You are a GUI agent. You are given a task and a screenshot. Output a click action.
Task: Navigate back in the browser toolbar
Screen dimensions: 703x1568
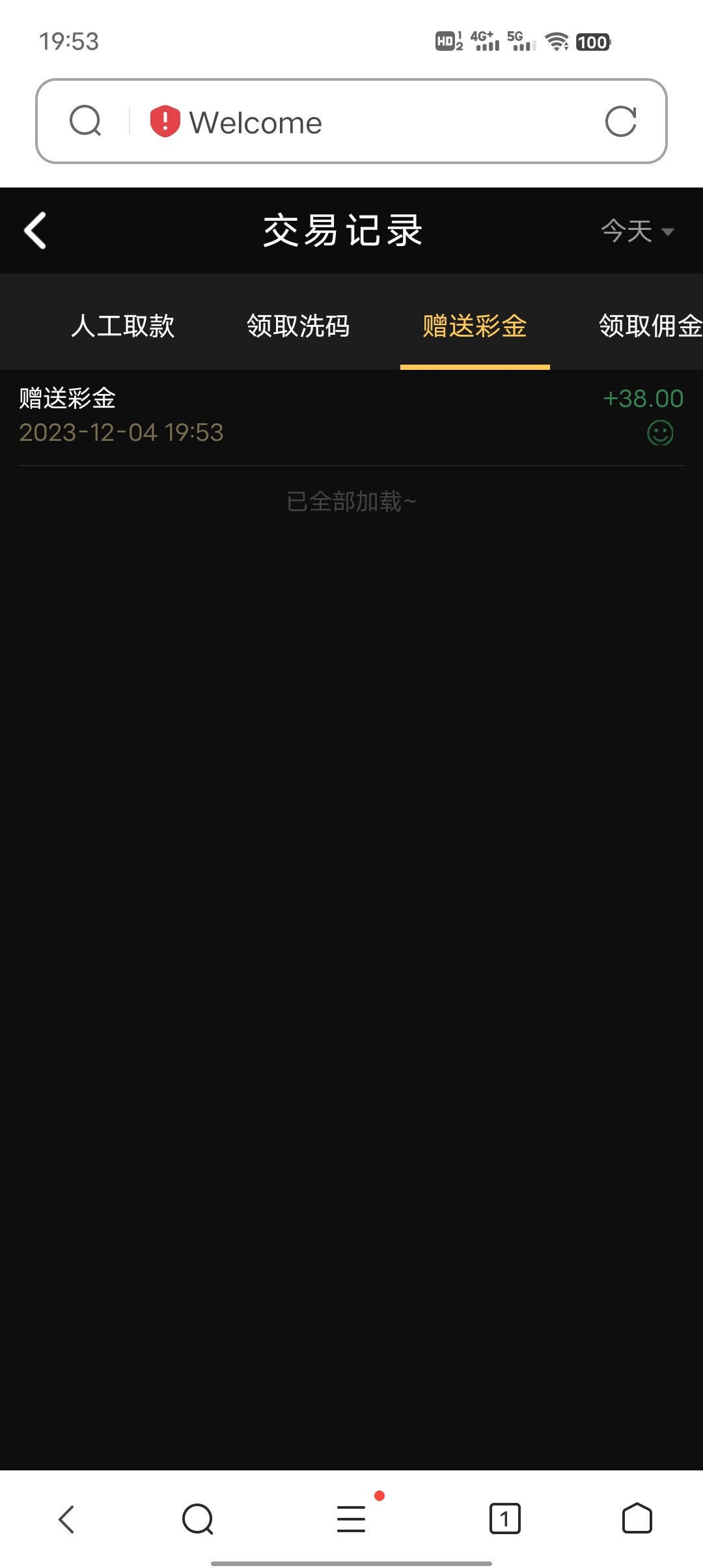click(66, 1519)
